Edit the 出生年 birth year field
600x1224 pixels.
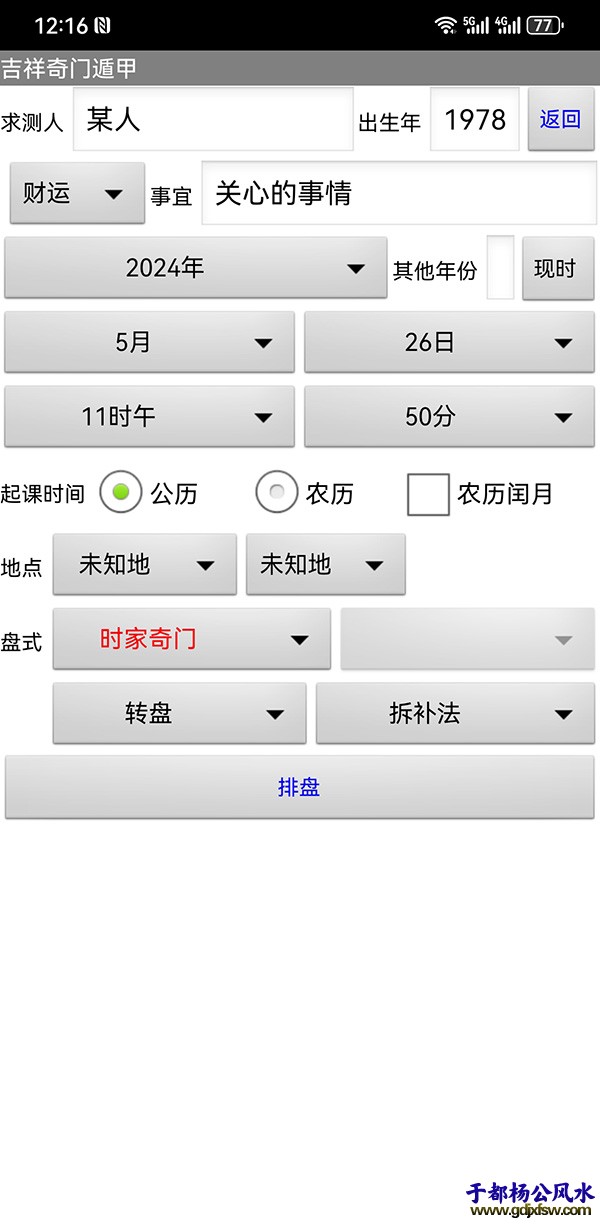click(475, 120)
